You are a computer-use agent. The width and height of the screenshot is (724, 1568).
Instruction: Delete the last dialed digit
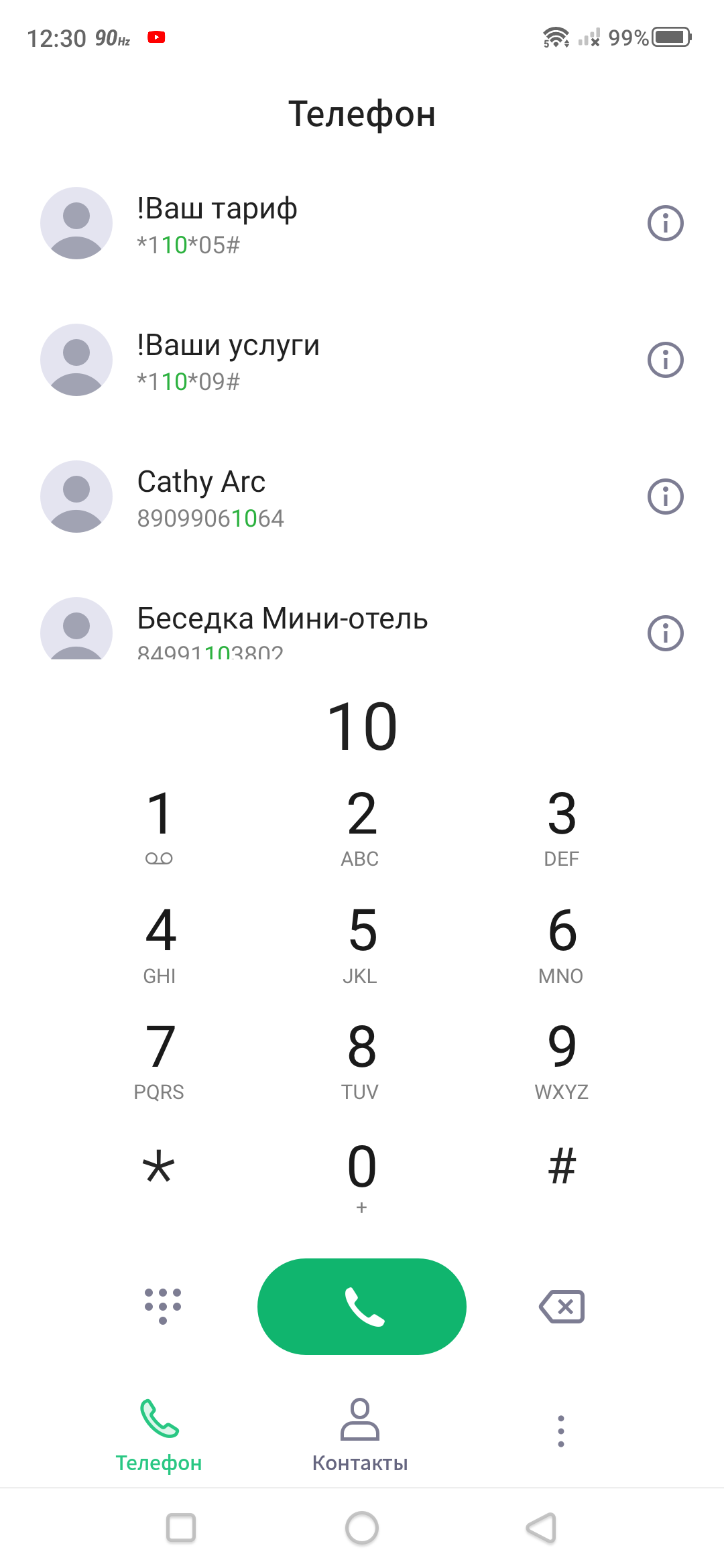pos(562,1307)
